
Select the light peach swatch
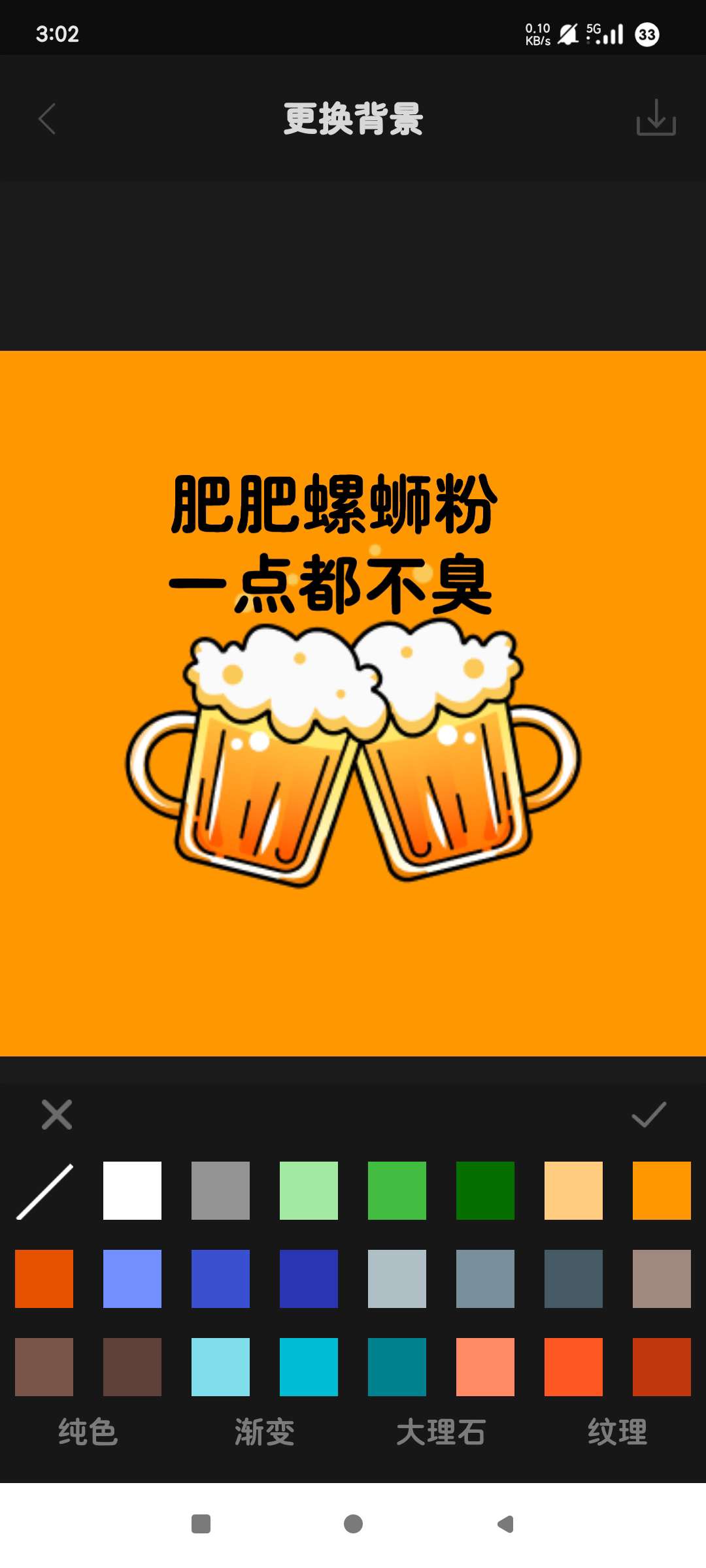[573, 1191]
